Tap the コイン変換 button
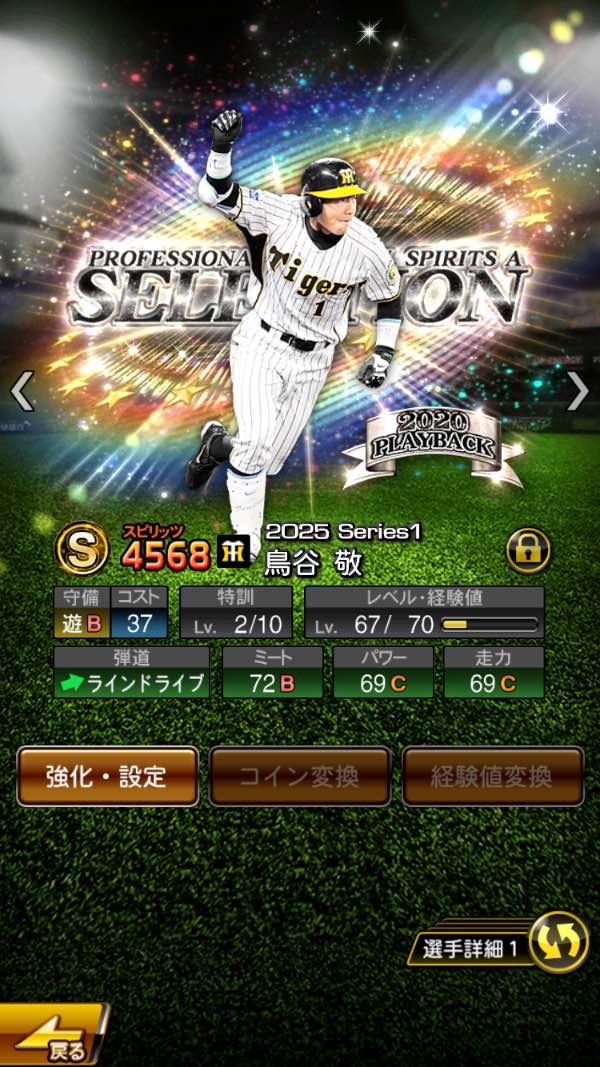The image size is (600, 1067). click(299, 776)
